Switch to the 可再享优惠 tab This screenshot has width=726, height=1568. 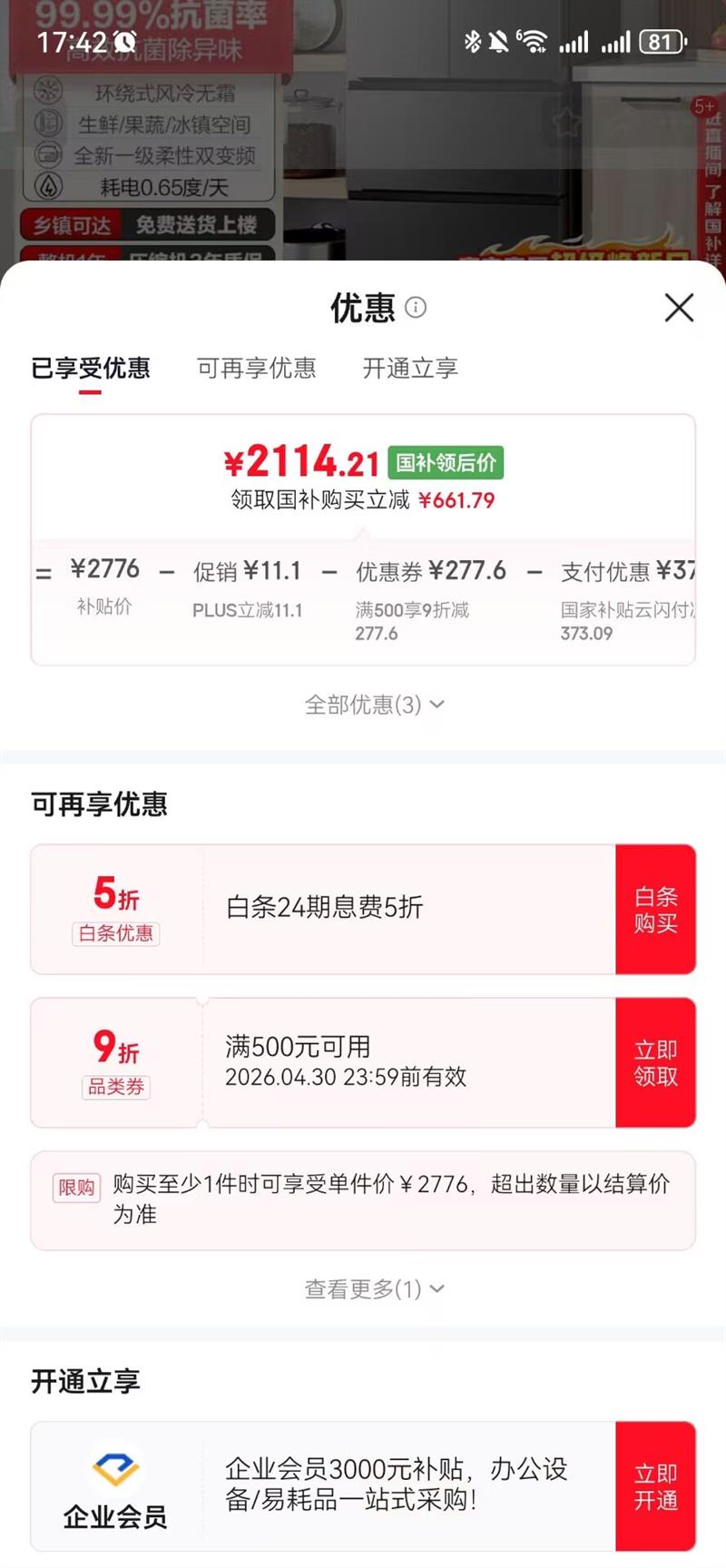(257, 369)
